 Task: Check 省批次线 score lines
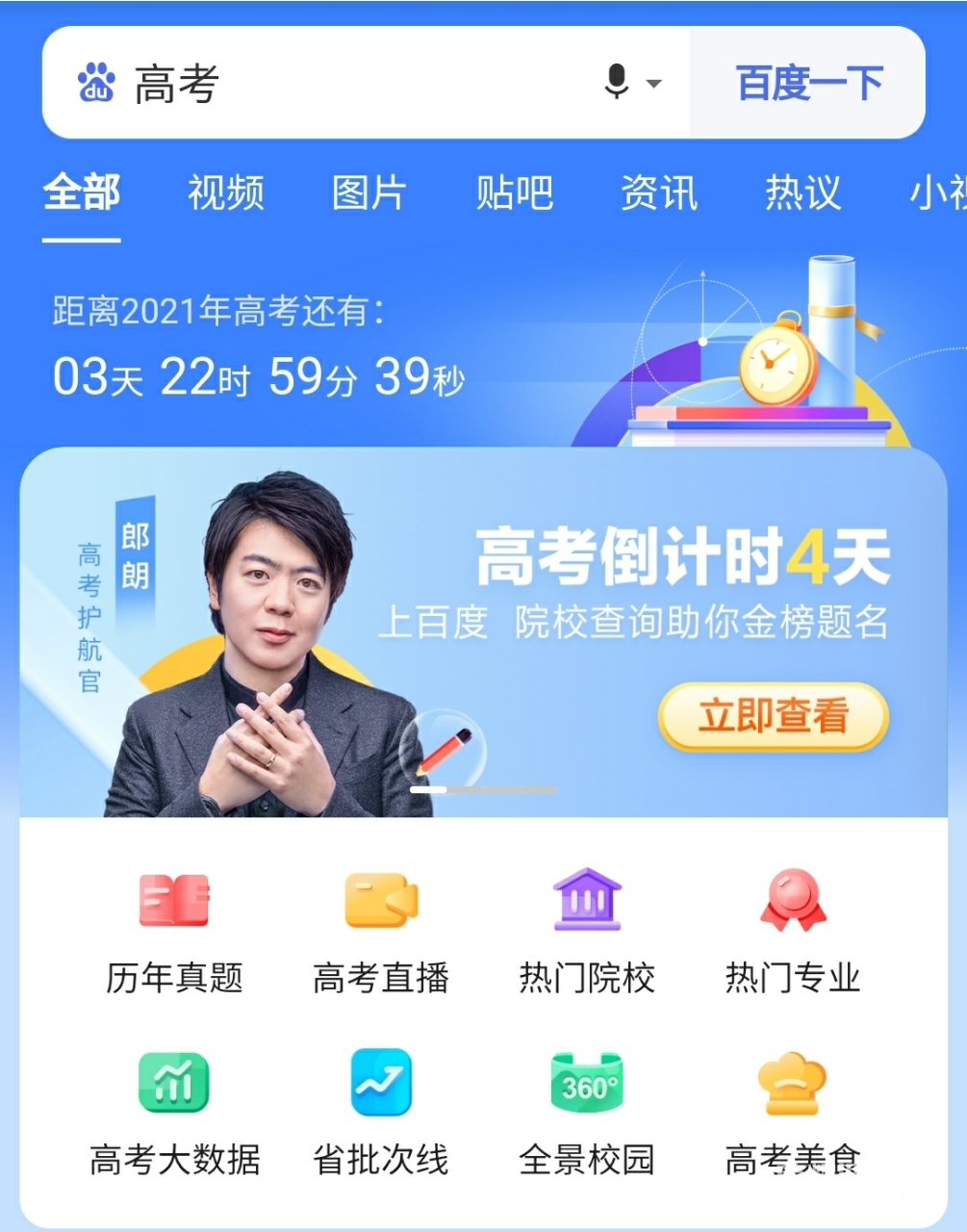tap(381, 1113)
